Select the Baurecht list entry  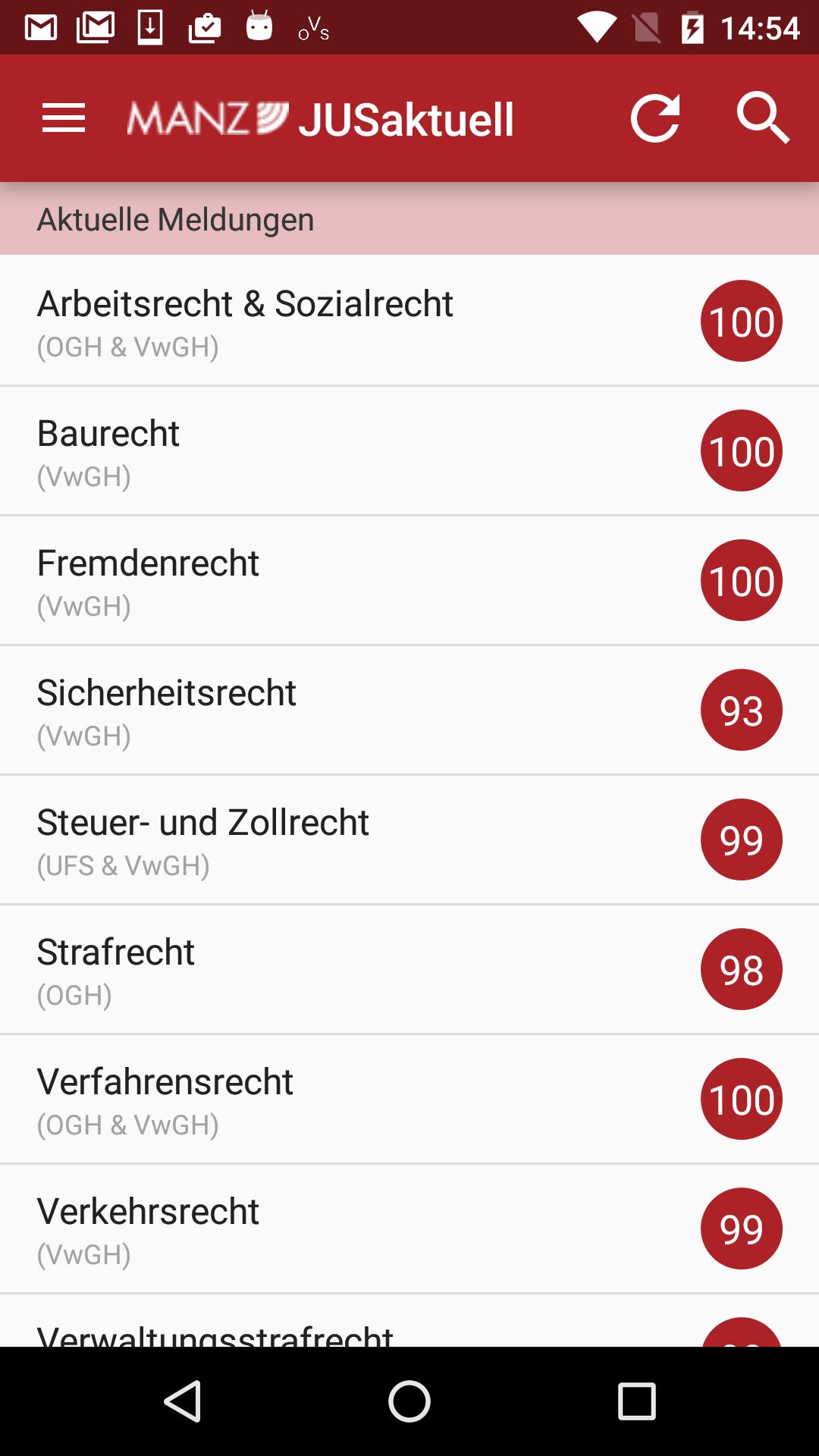coord(303,450)
